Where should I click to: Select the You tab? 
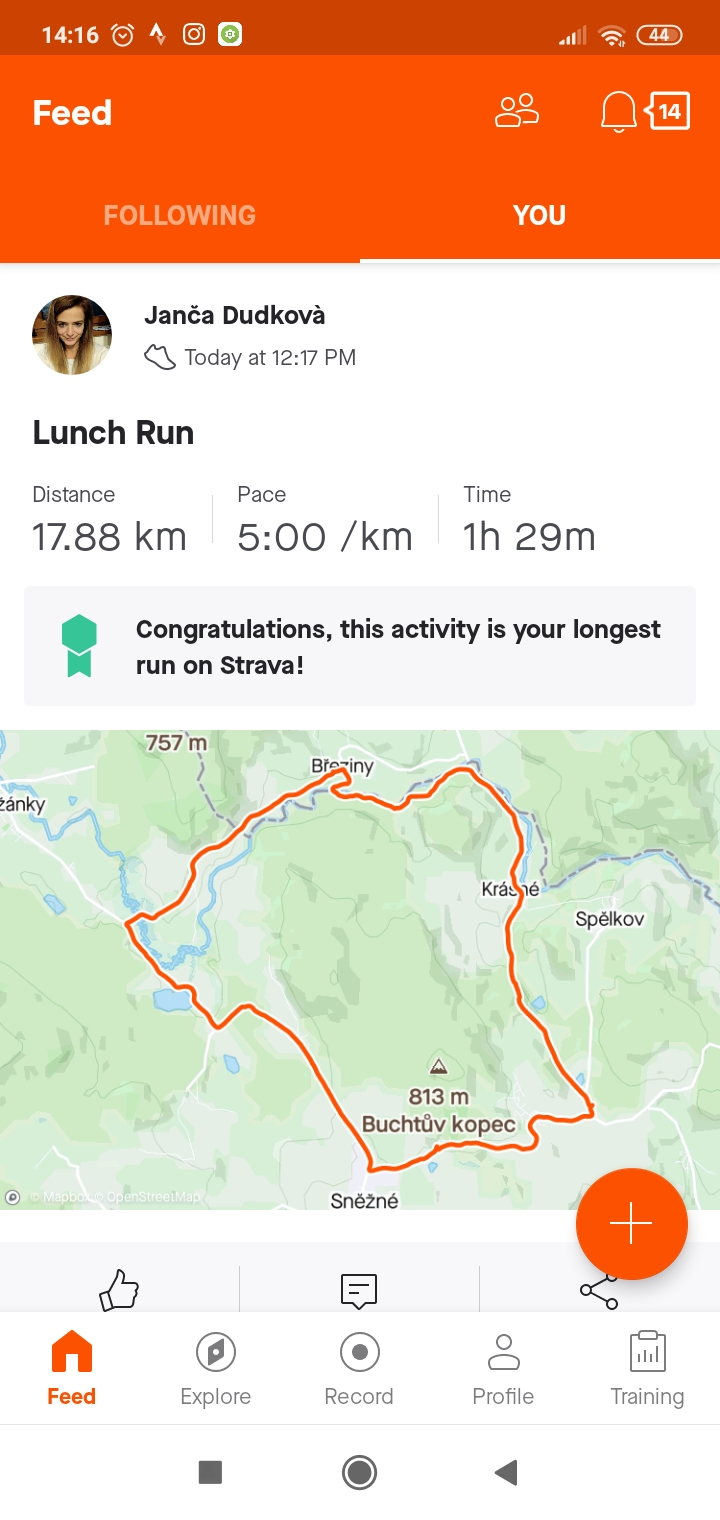[x=540, y=215]
